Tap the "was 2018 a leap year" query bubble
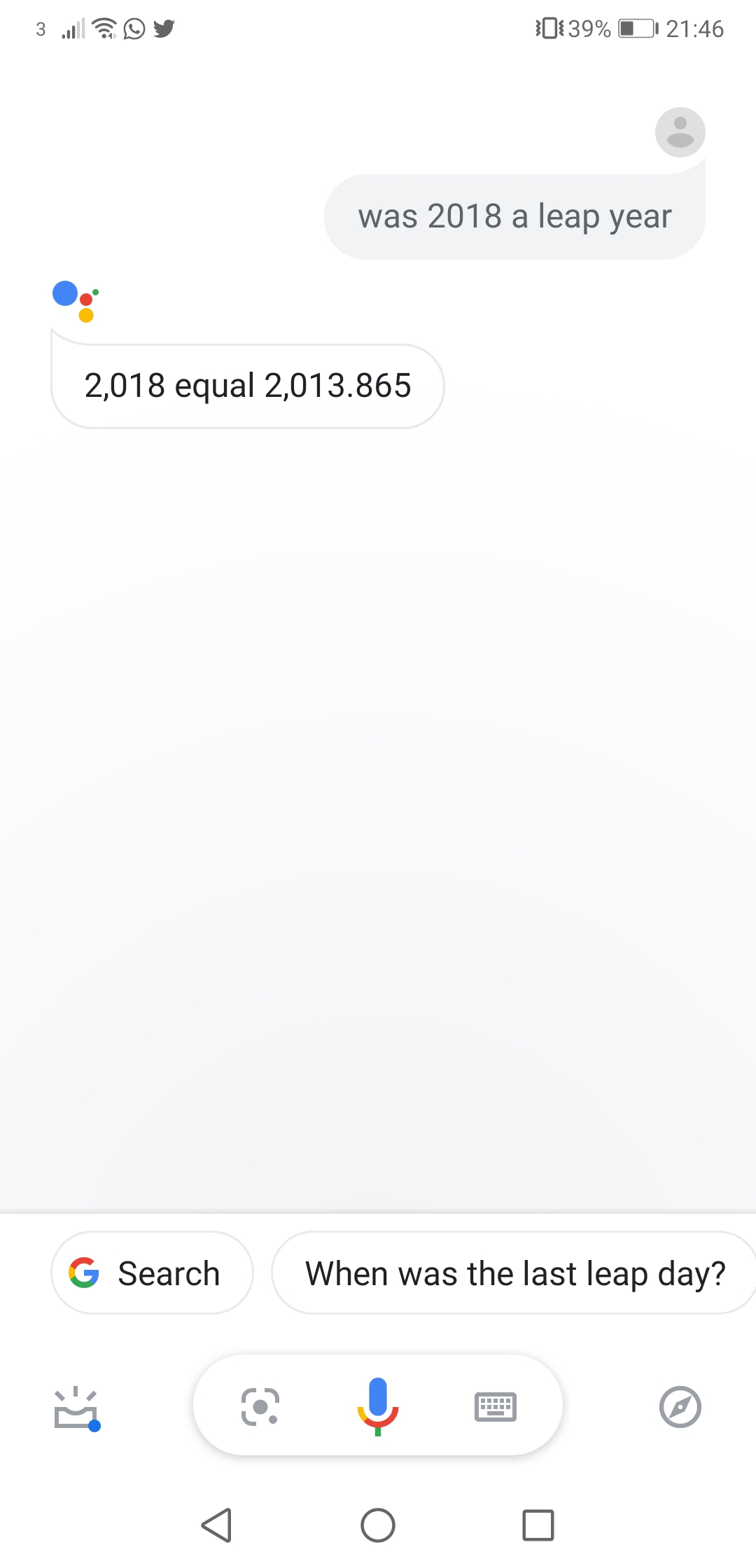This screenshot has height=1568, width=756. (x=514, y=217)
